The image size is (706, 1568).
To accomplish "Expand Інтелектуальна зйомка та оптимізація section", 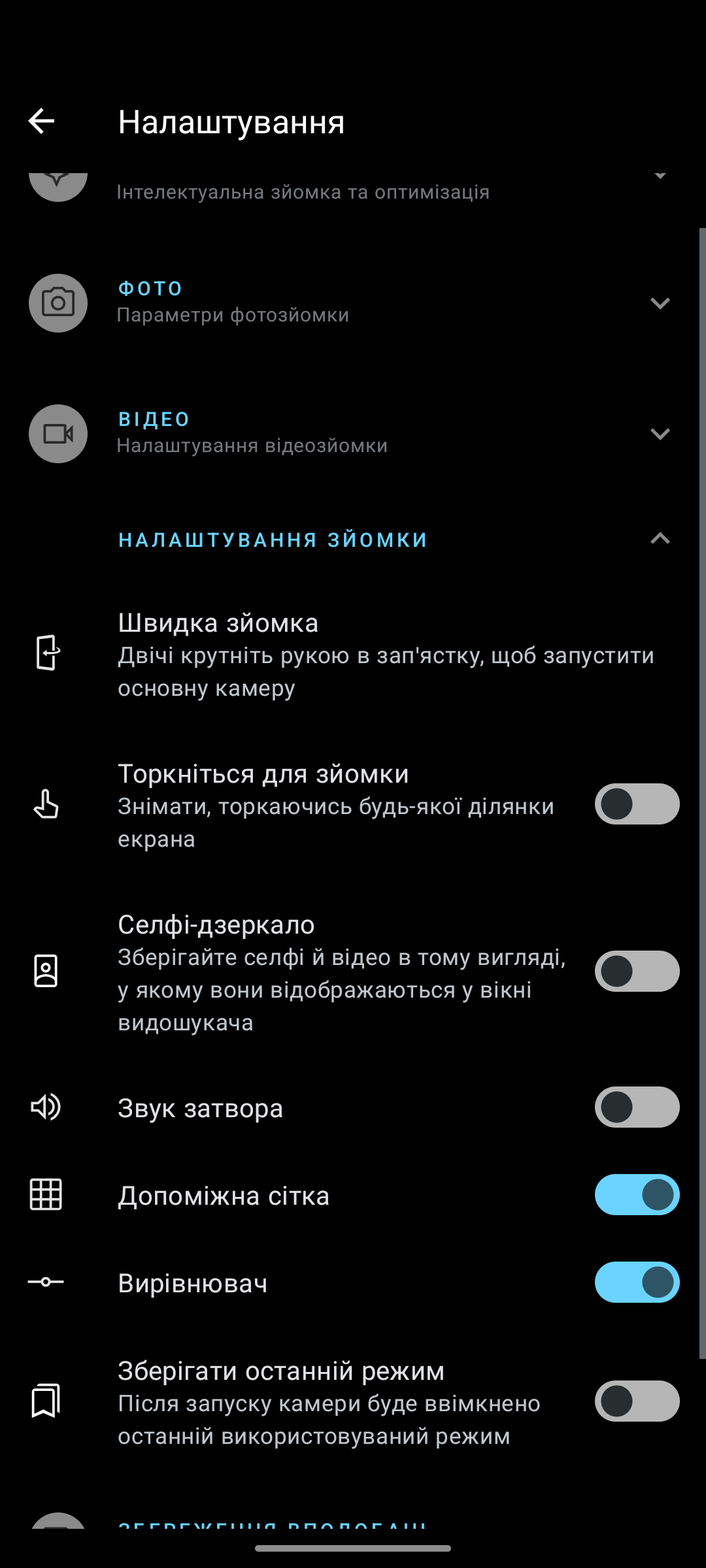I will (x=660, y=178).
